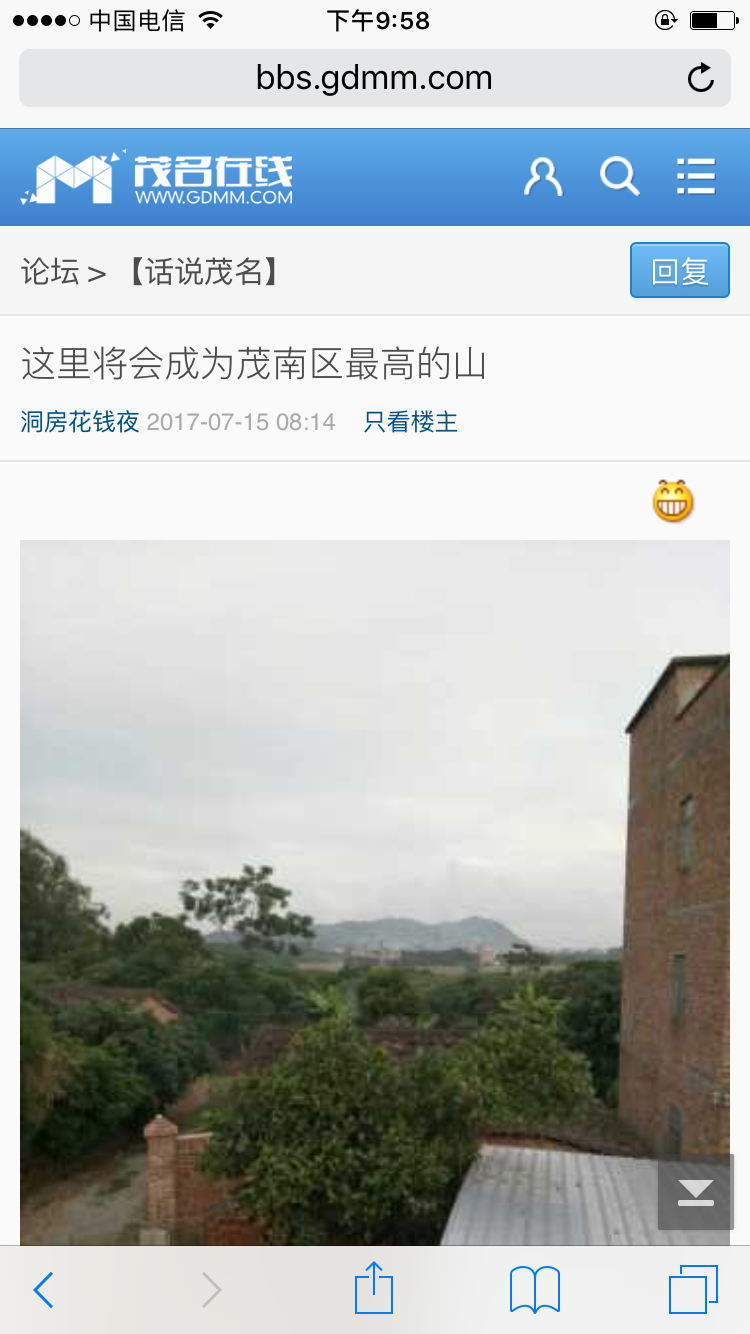View author 洞房花钱夜's profile
The height and width of the screenshot is (1334, 750).
coord(80,422)
